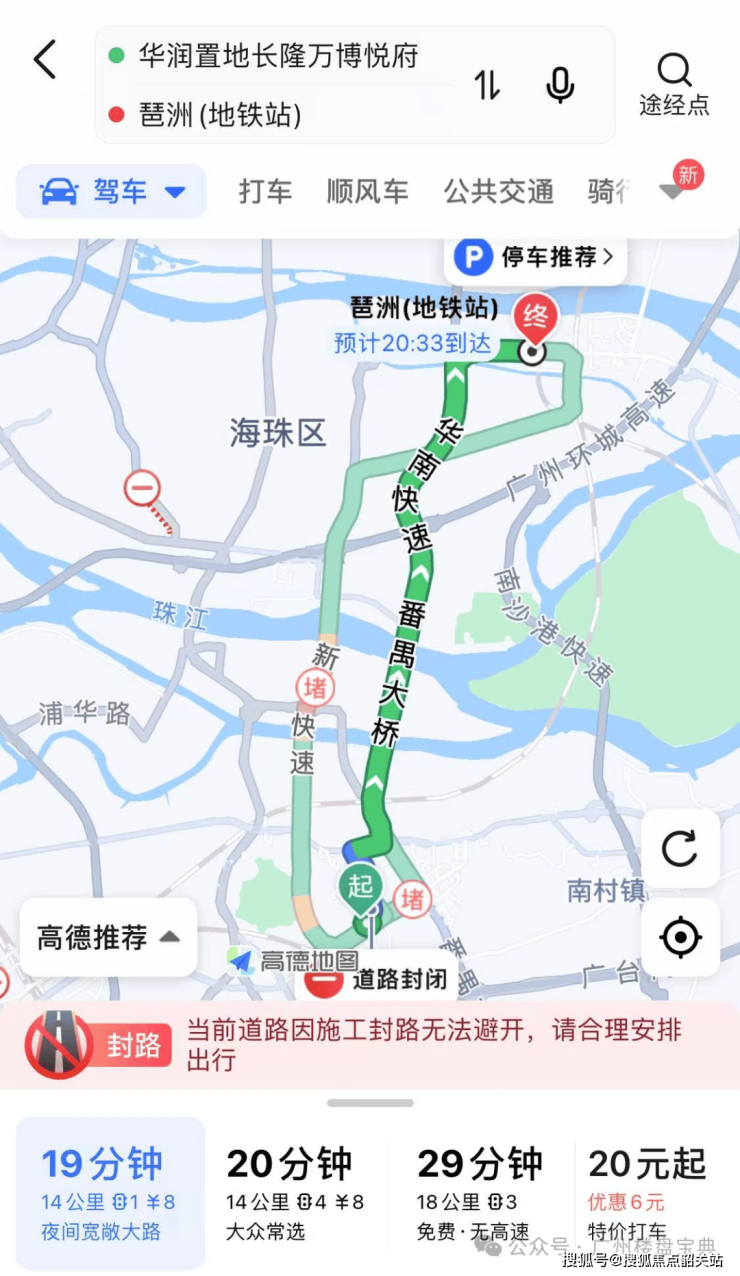
Task: Edit the start point 华润置地长隆万博悦府
Action: (278, 55)
